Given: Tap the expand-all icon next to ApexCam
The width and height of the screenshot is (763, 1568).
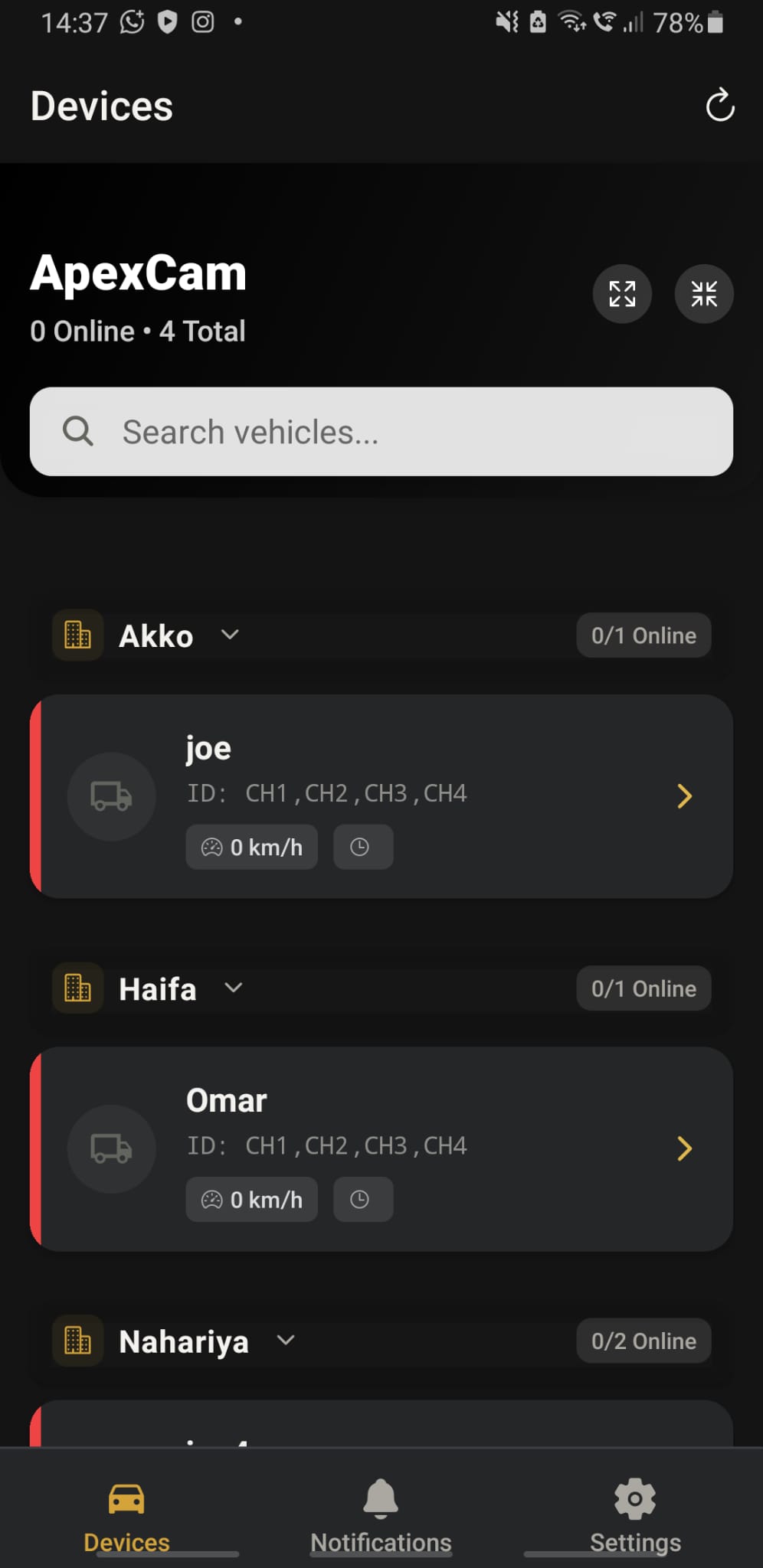Looking at the screenshot, I should pos(622,293).
